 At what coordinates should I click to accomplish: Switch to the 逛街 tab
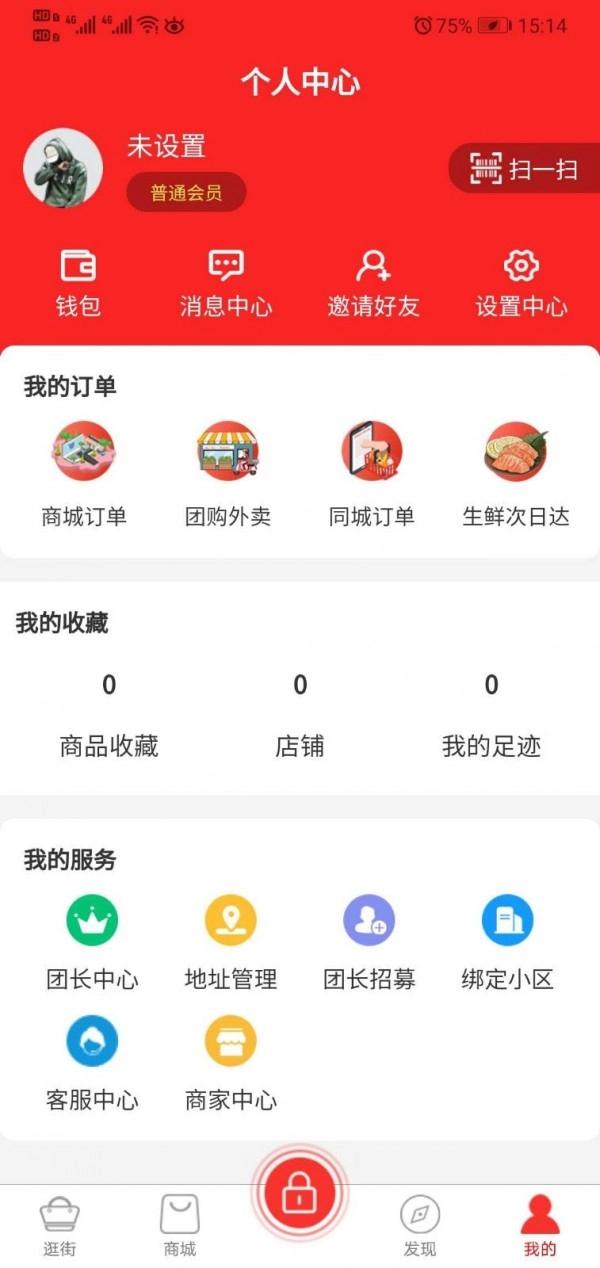(60, 1226)
